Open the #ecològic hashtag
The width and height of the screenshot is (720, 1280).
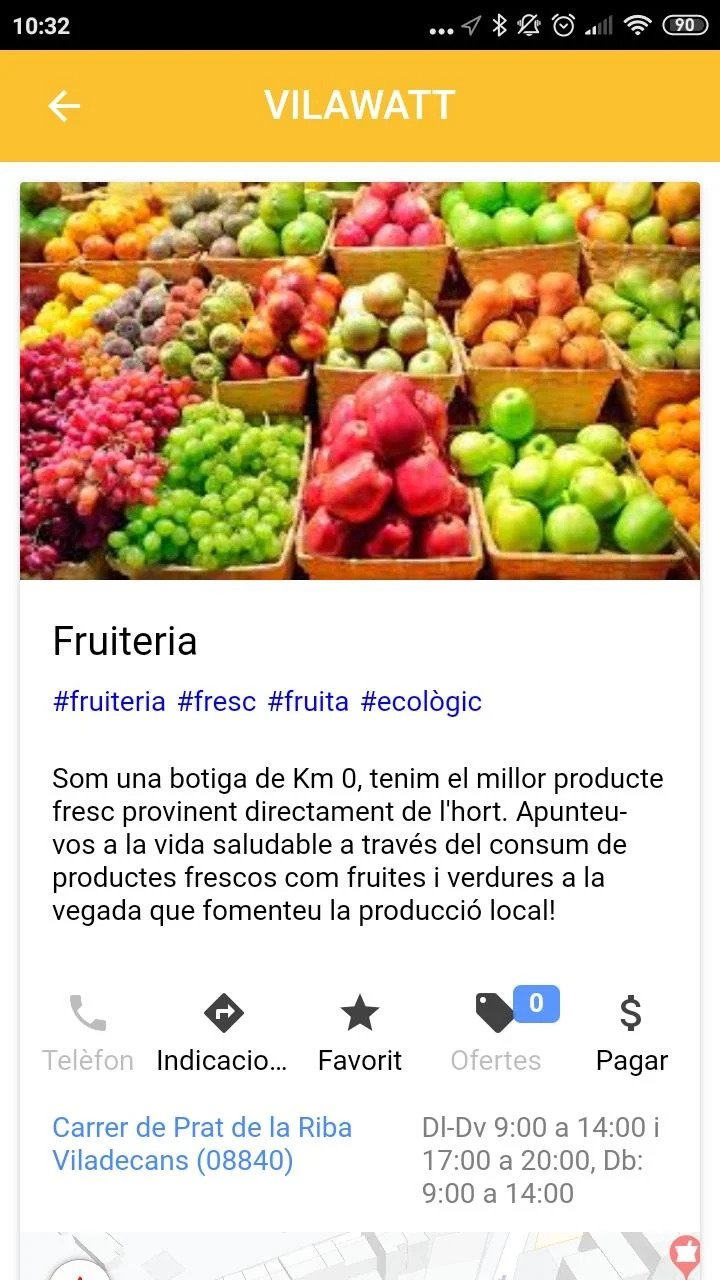(x=421, y=702)
